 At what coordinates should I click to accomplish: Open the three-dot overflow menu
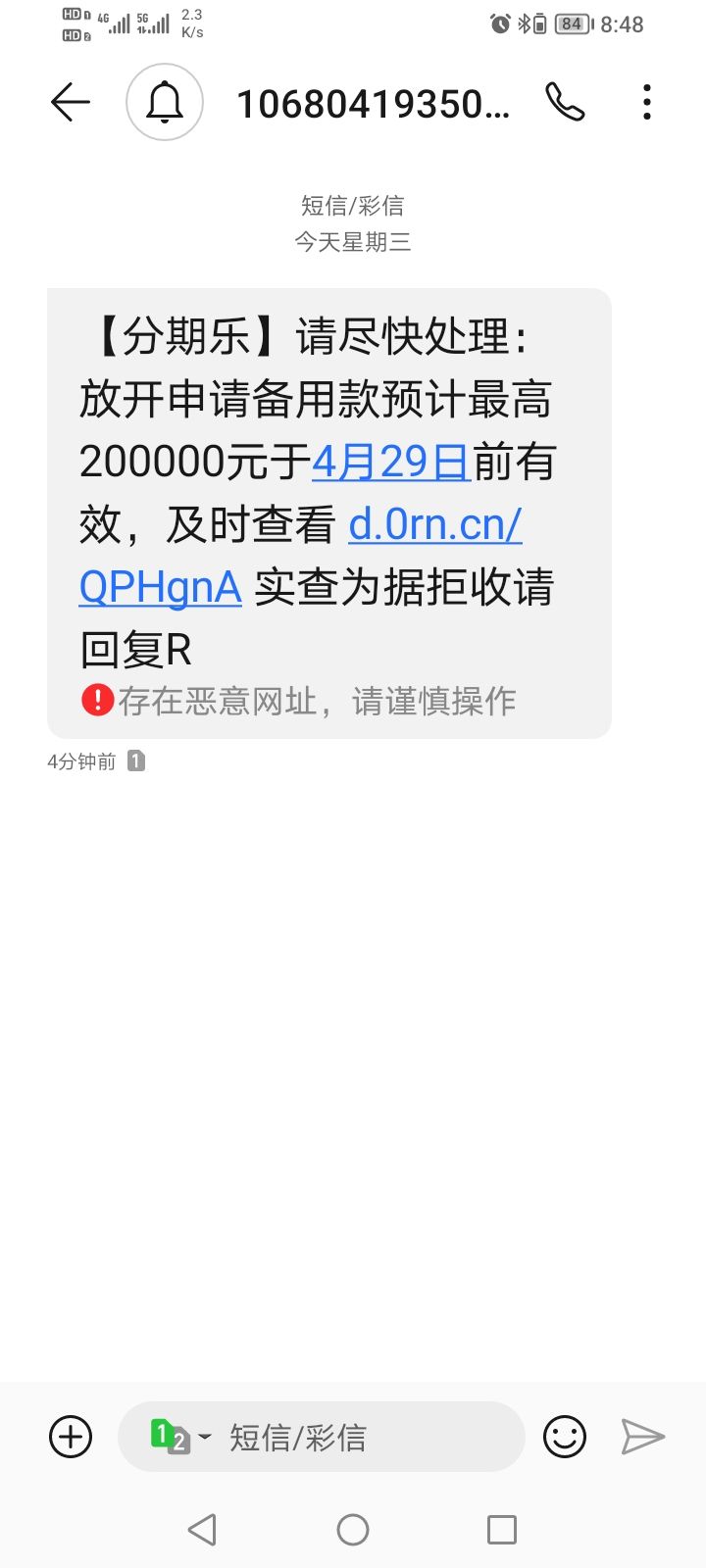point(647,102)
